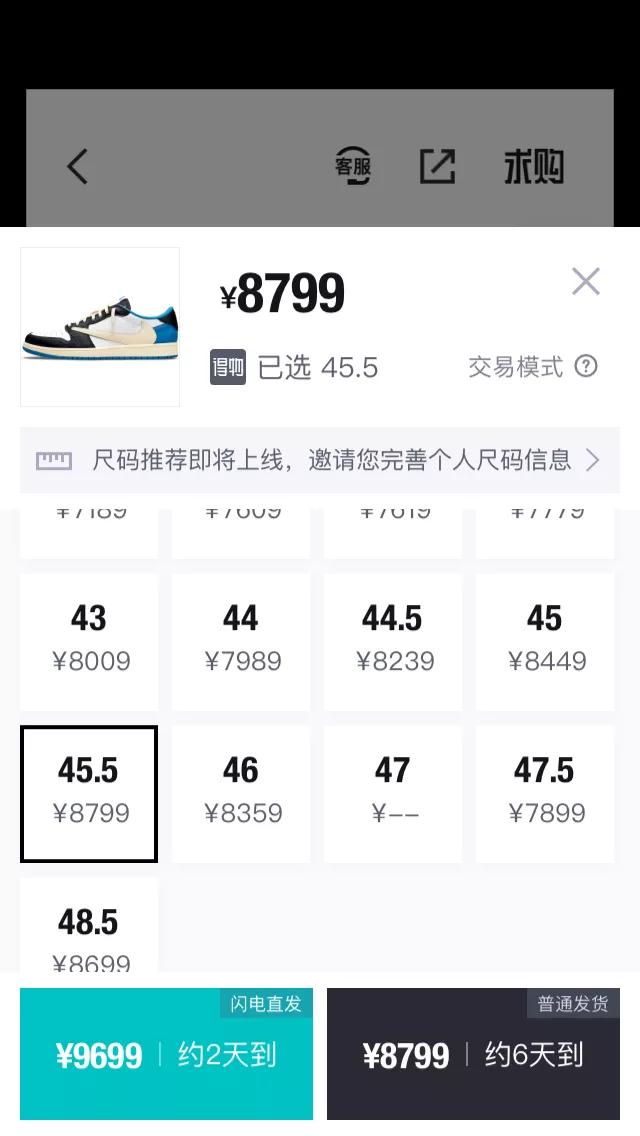View the sneaker product image
The image size is (640, 1136).
coord(100,327)
